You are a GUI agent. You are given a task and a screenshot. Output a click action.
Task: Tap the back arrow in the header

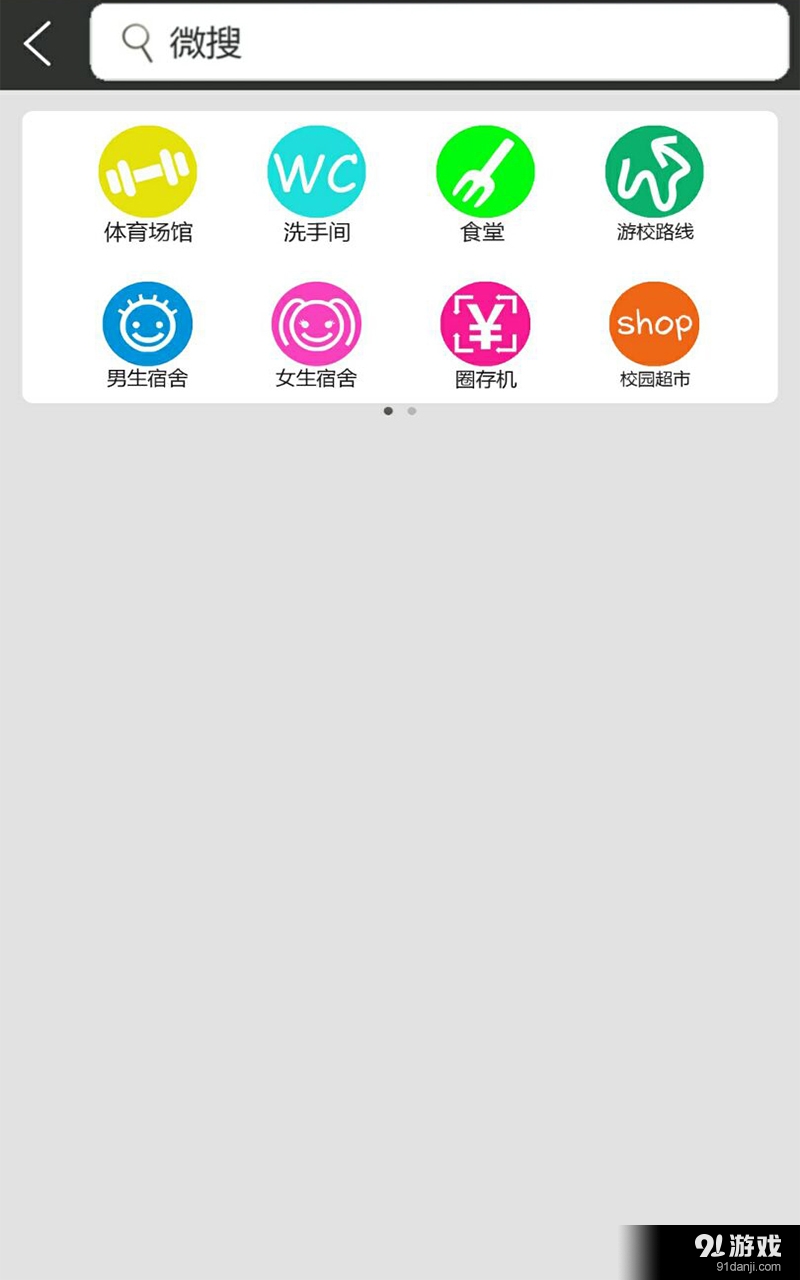pyautogui.click(x=37, y=44)
